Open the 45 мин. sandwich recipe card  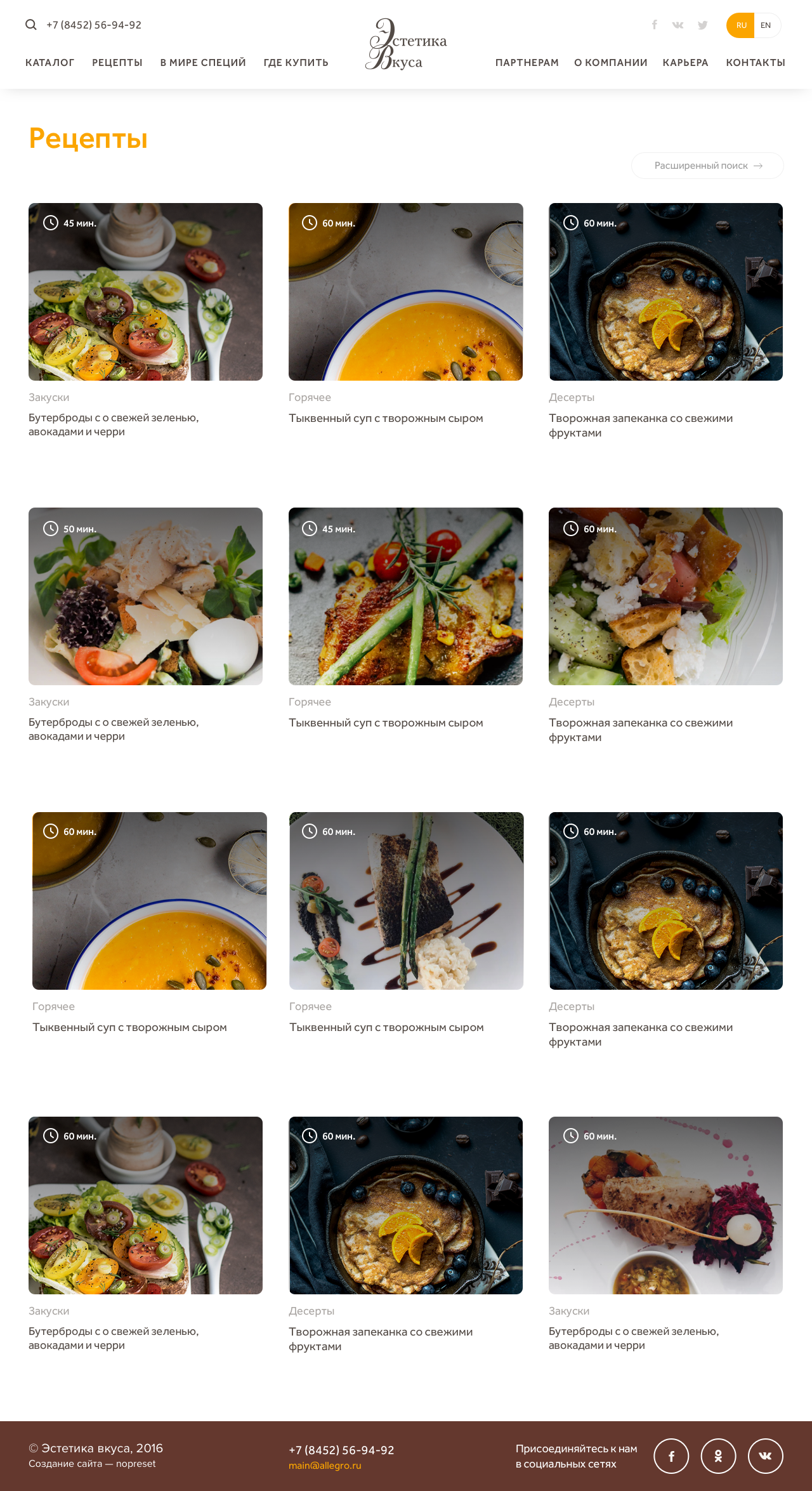[x=145, y=292]
